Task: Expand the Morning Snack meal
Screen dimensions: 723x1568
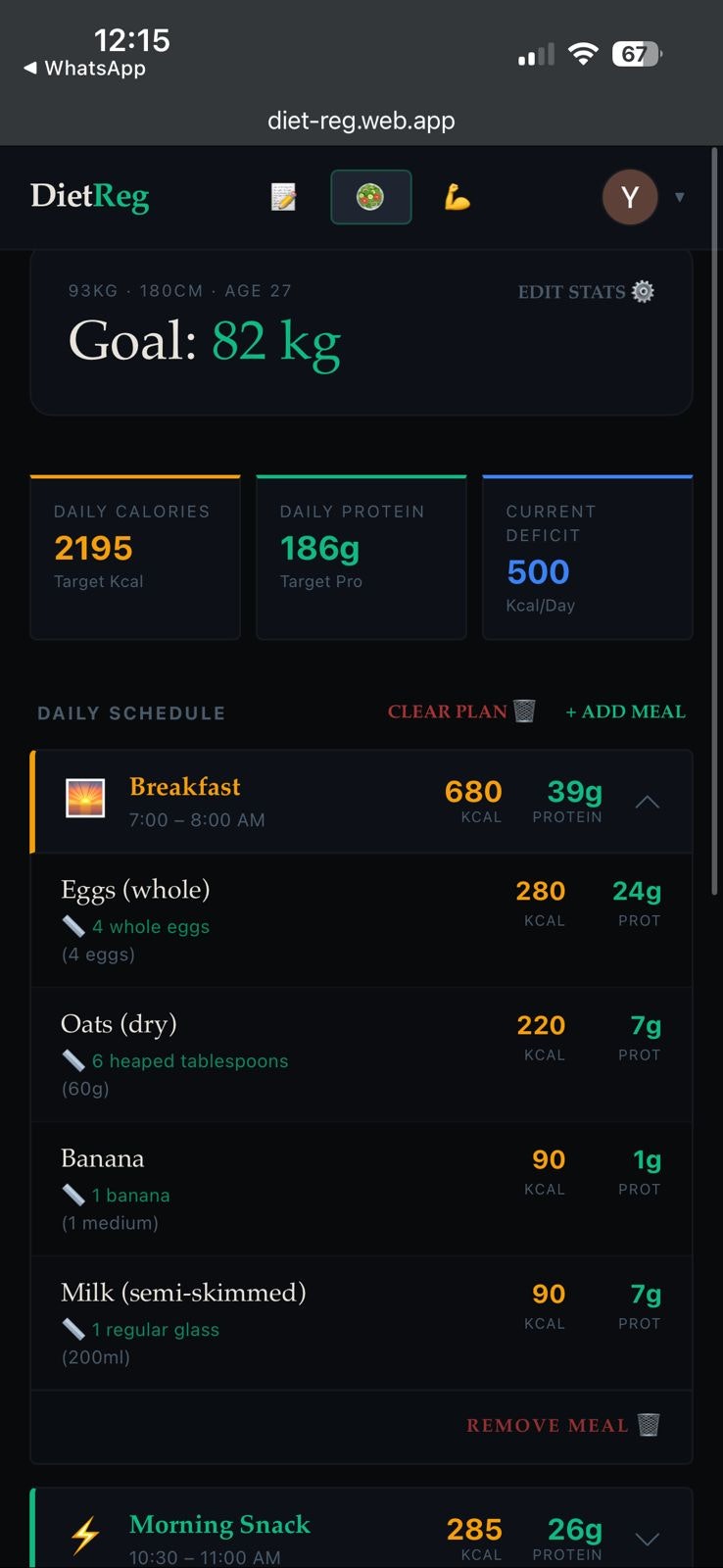Action: [647, 1539]
